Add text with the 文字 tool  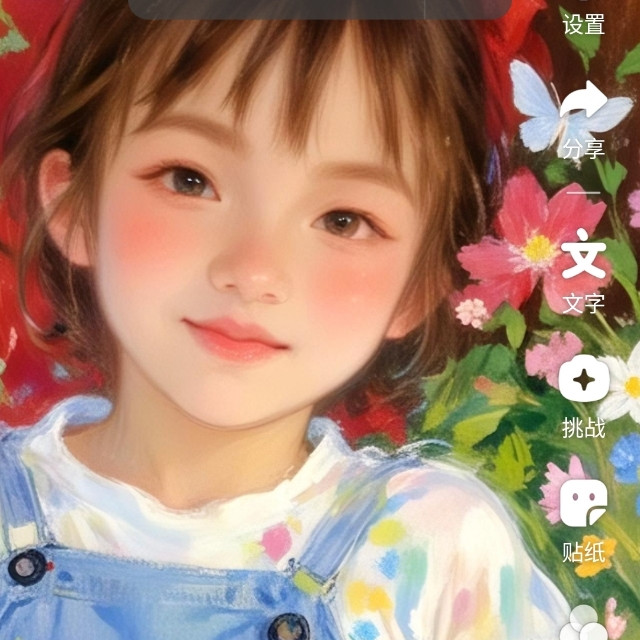click(583, 253)
